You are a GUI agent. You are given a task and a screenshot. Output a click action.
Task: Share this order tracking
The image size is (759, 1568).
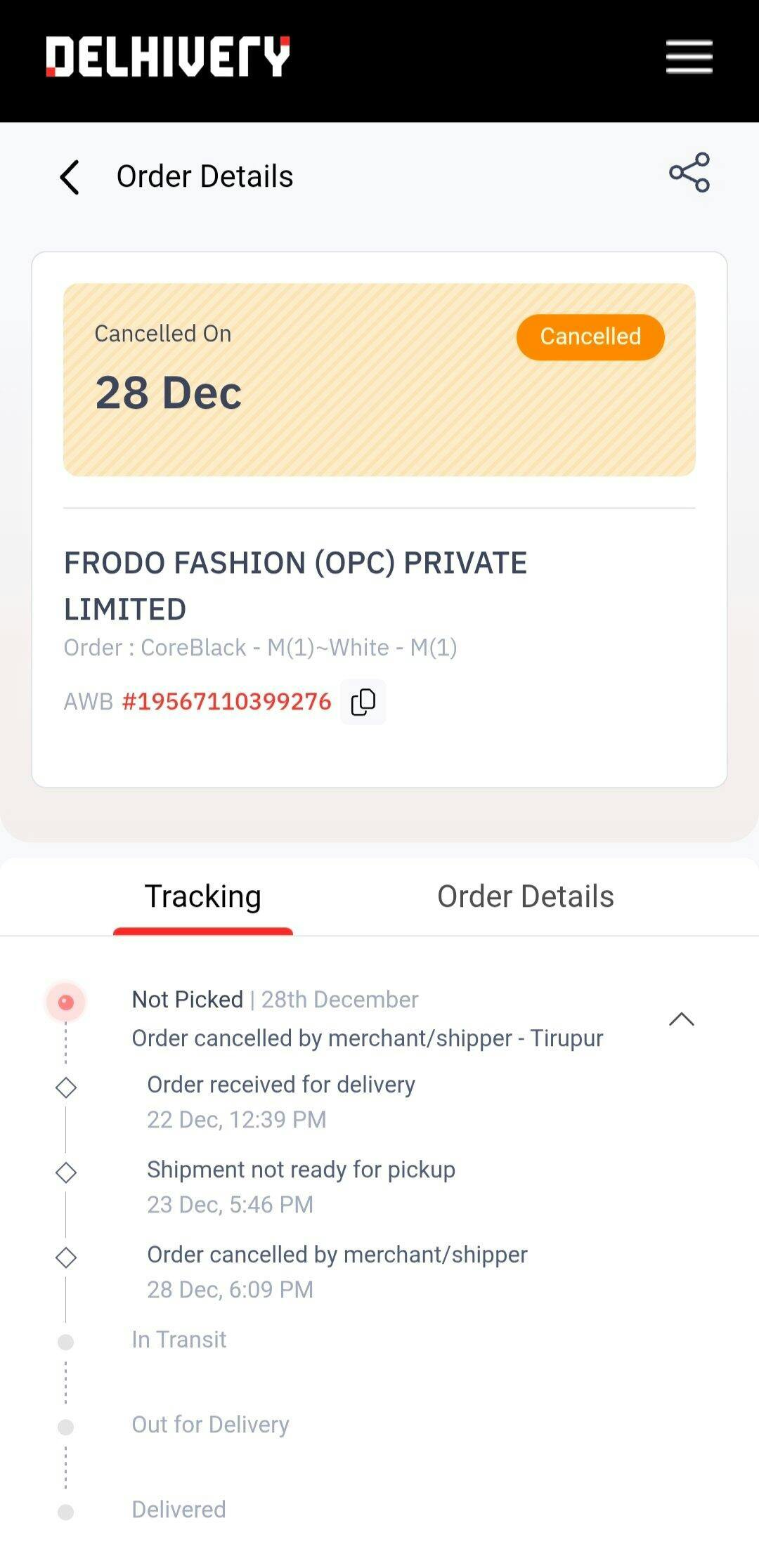pos(689,173)
